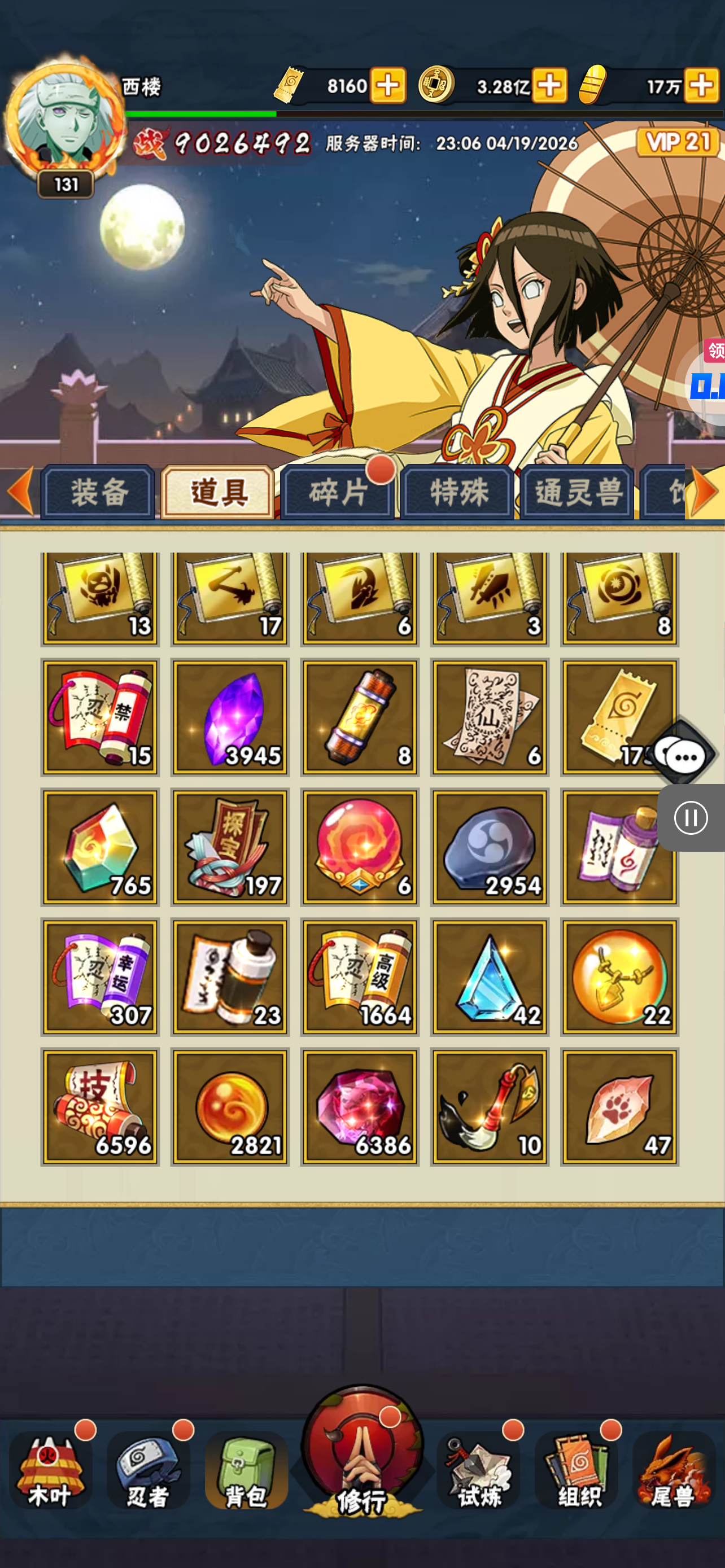This screenshot has height=1568, width=725.
Task: Go to 木叶 in the bottom bar
Action: tap(50, 1470)
